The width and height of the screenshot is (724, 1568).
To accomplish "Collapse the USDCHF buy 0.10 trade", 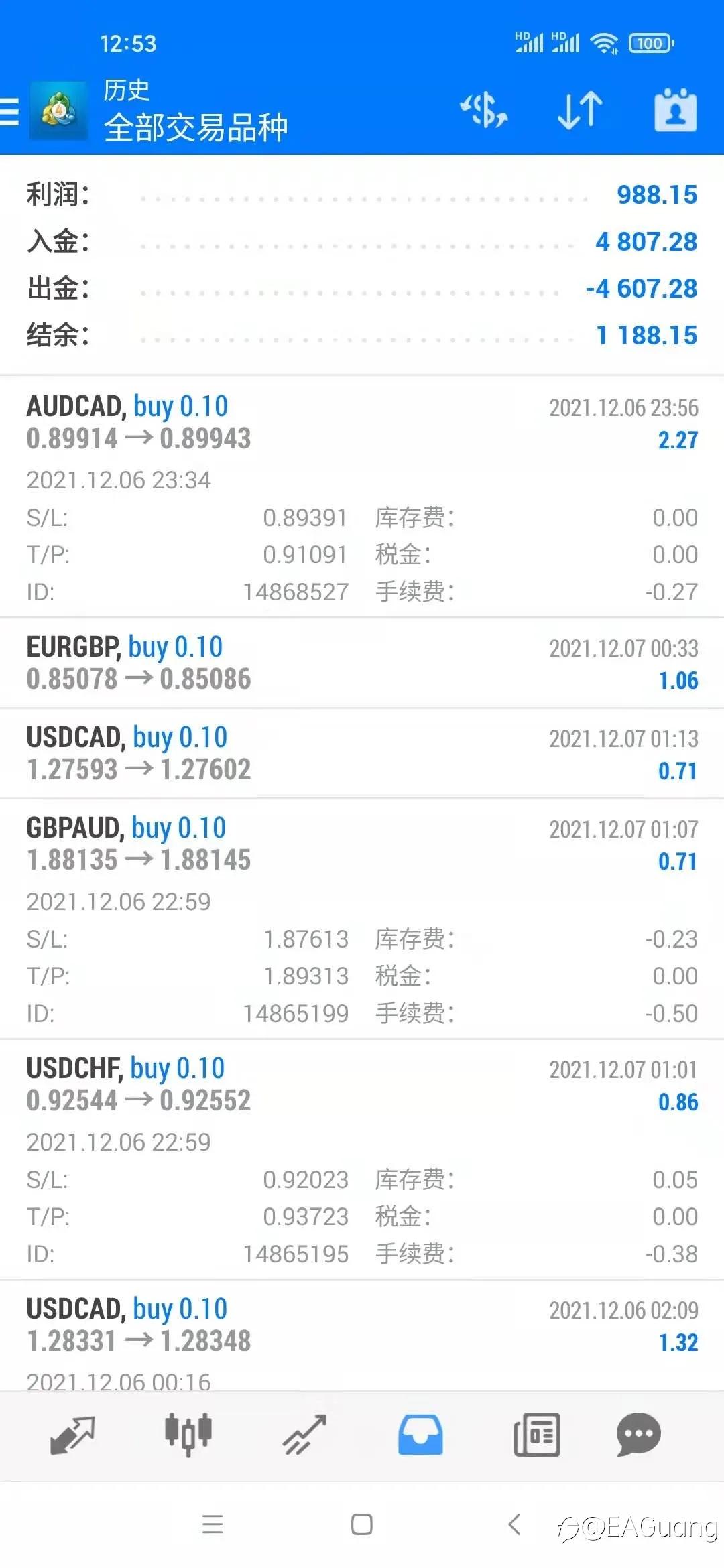I will (x=362, y=1159).
